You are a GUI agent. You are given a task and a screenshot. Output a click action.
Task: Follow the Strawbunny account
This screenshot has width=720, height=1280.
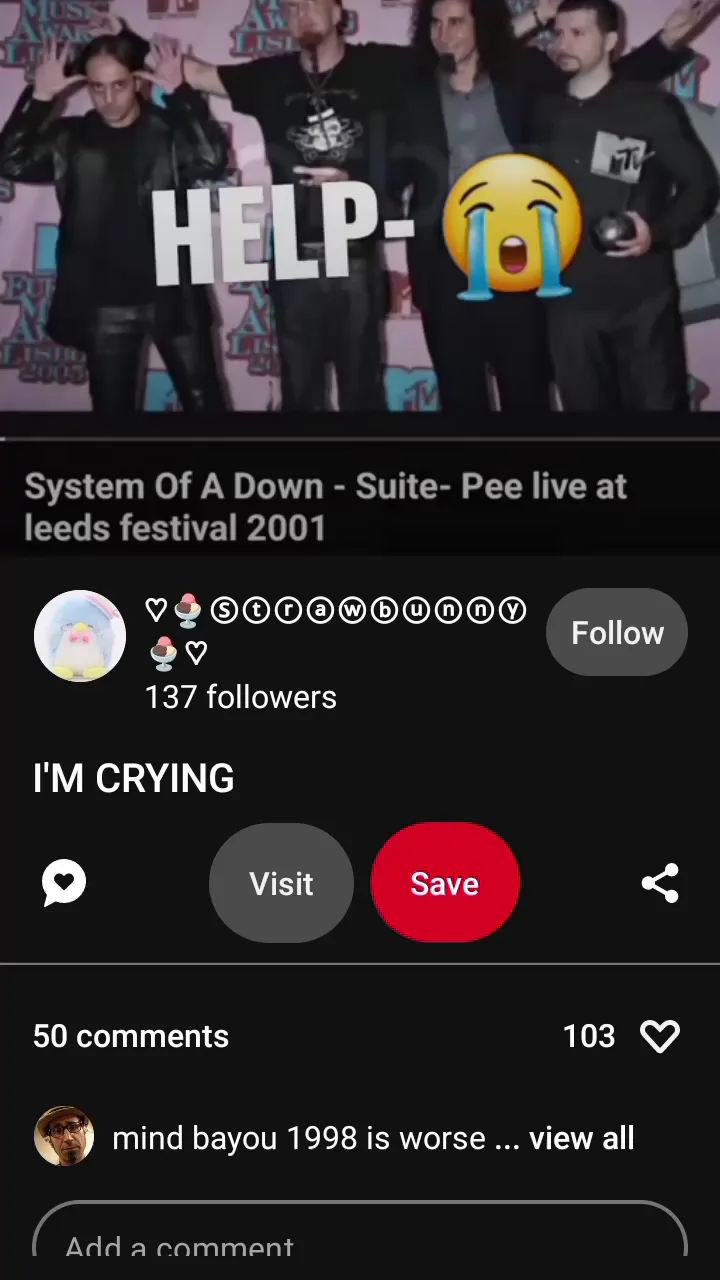616,632
